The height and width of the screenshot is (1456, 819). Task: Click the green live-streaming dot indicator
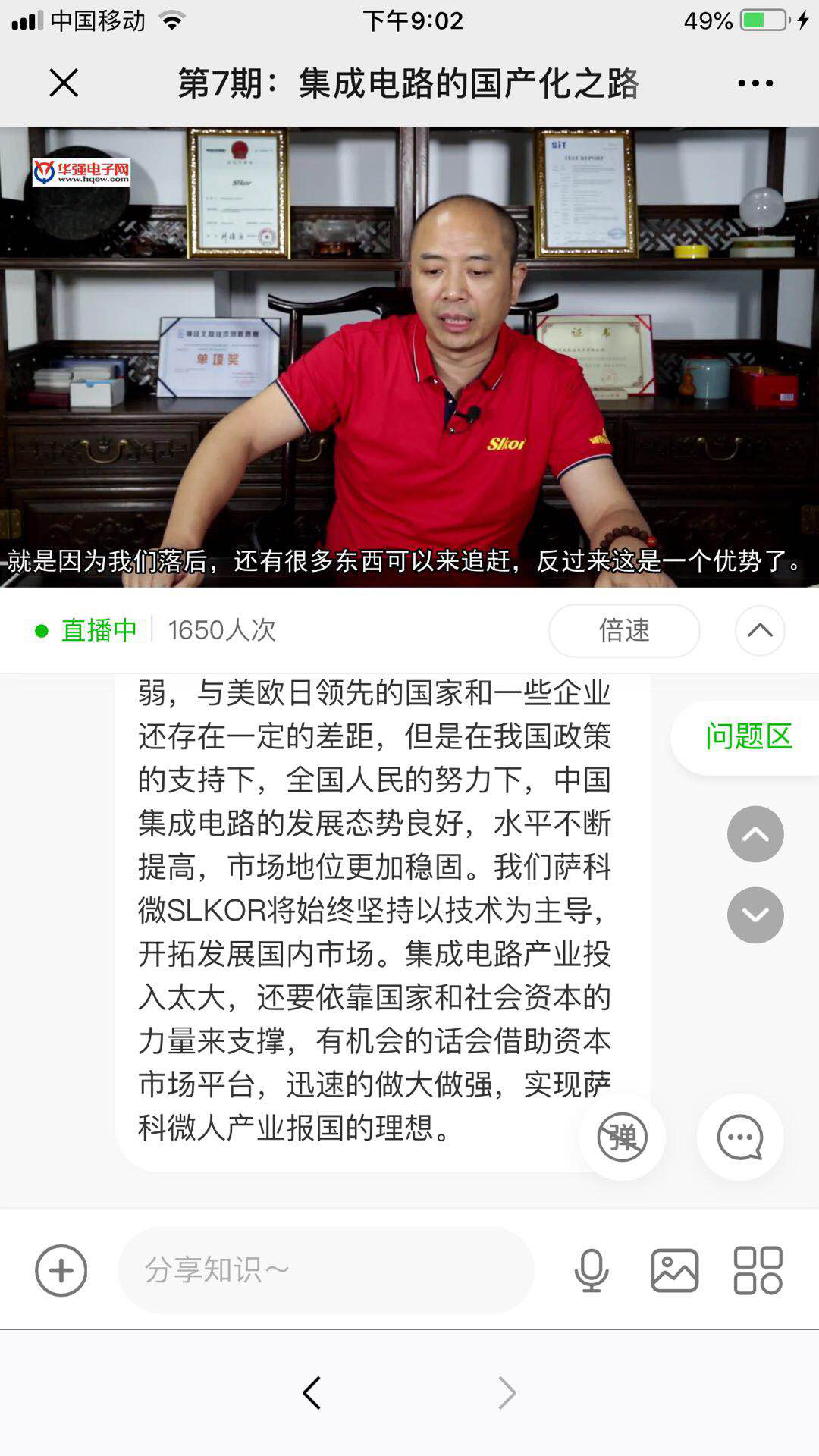(x=40, y=629)
